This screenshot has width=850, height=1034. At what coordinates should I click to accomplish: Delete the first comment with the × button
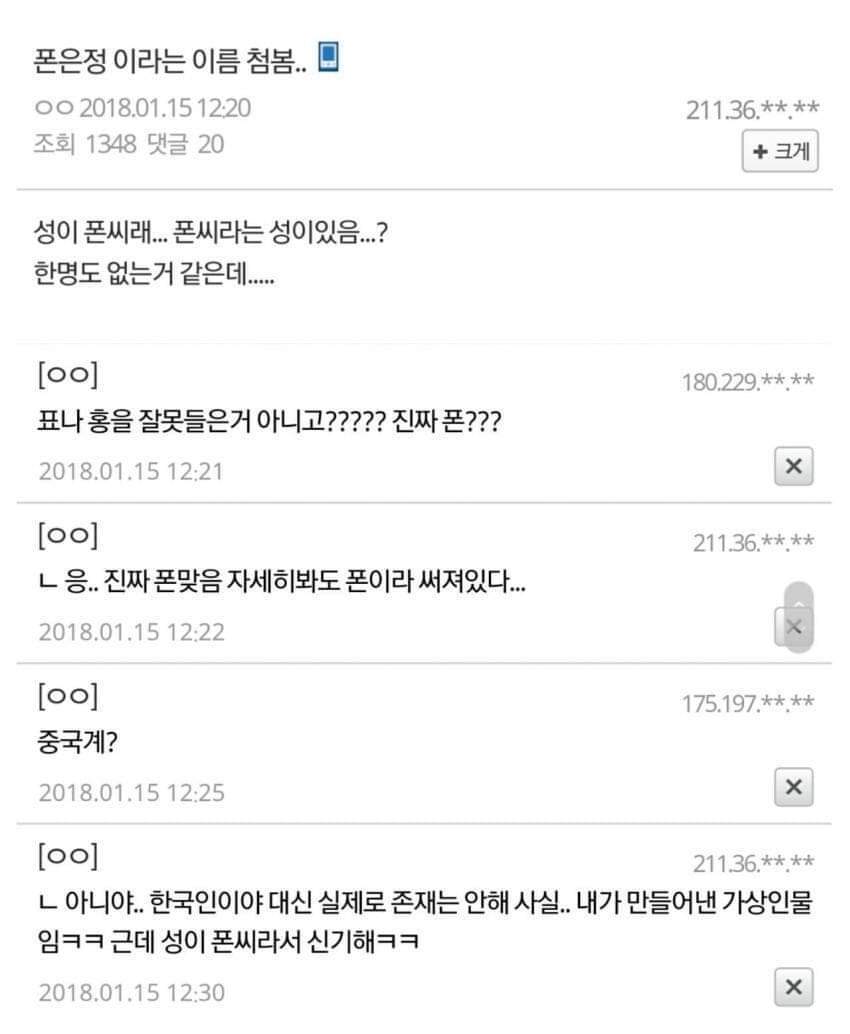[794, 466]
